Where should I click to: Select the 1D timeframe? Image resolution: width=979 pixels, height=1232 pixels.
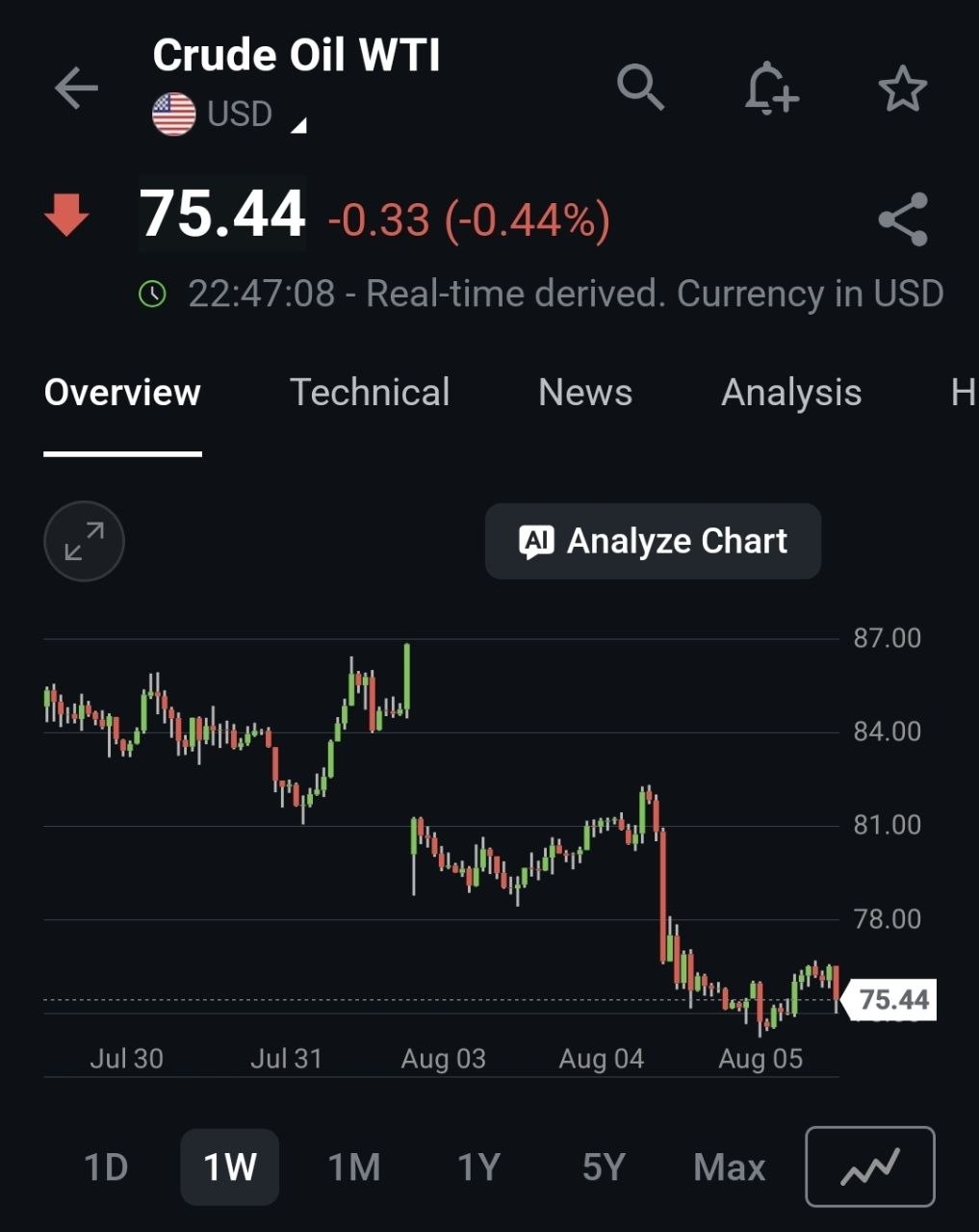tap(106, 1168)
